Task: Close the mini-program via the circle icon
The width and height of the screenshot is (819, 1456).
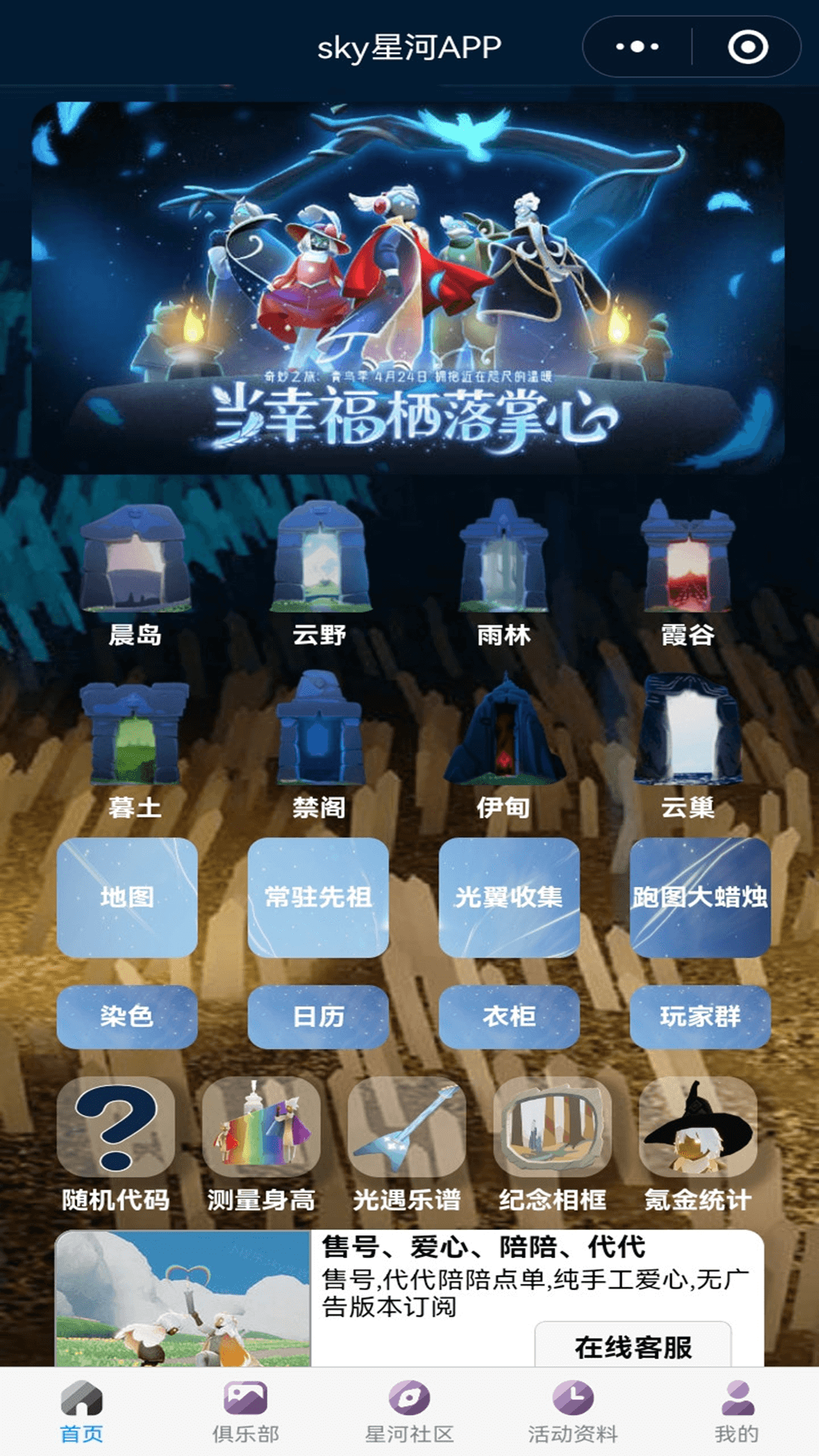Action: [x=748, y=47]
